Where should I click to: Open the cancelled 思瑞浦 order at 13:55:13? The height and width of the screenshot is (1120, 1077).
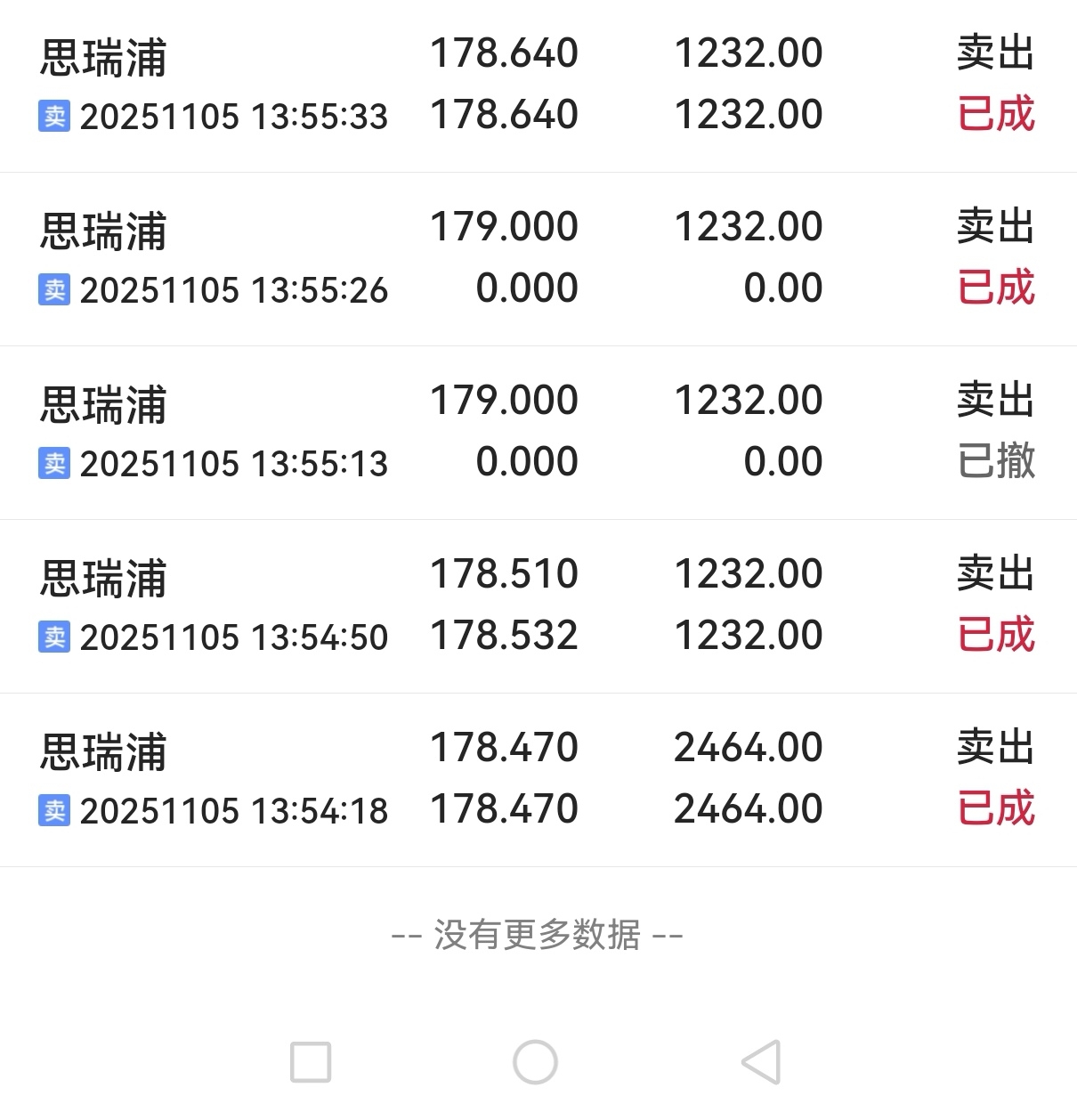(x=538, y=432)
